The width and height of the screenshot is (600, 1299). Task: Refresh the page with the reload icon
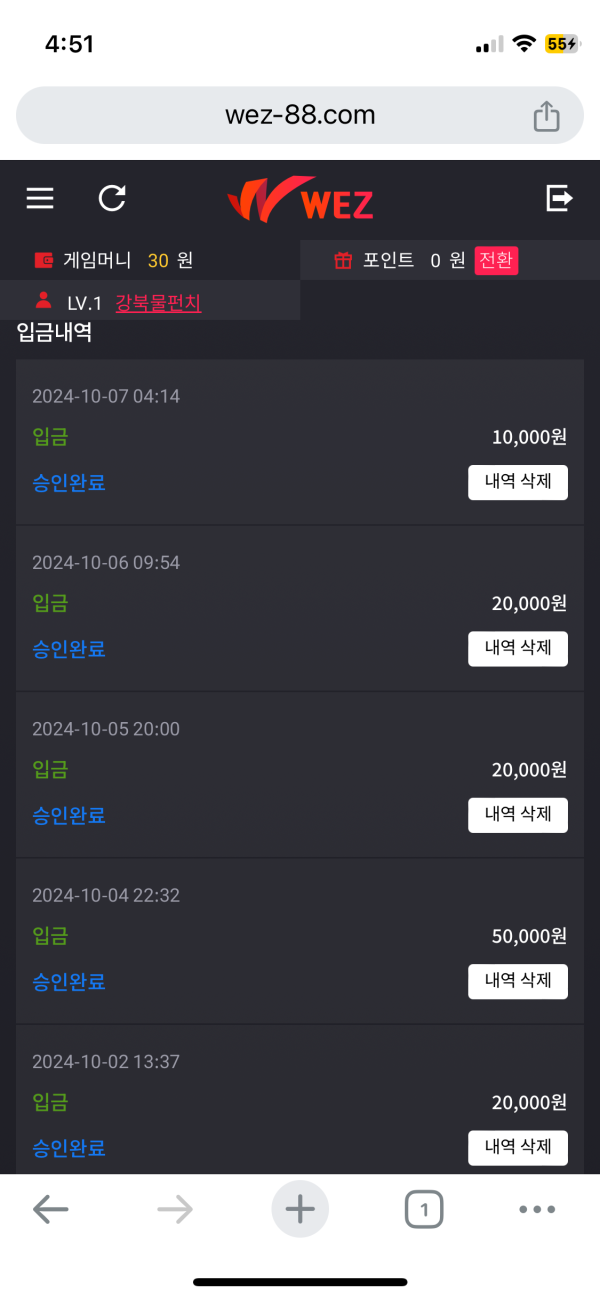[x=112, y=198]
